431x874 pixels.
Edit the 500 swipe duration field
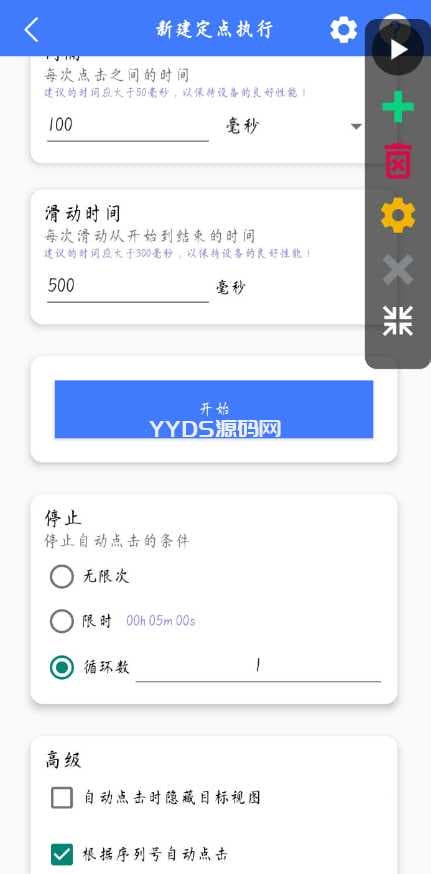tap(128, 287)
